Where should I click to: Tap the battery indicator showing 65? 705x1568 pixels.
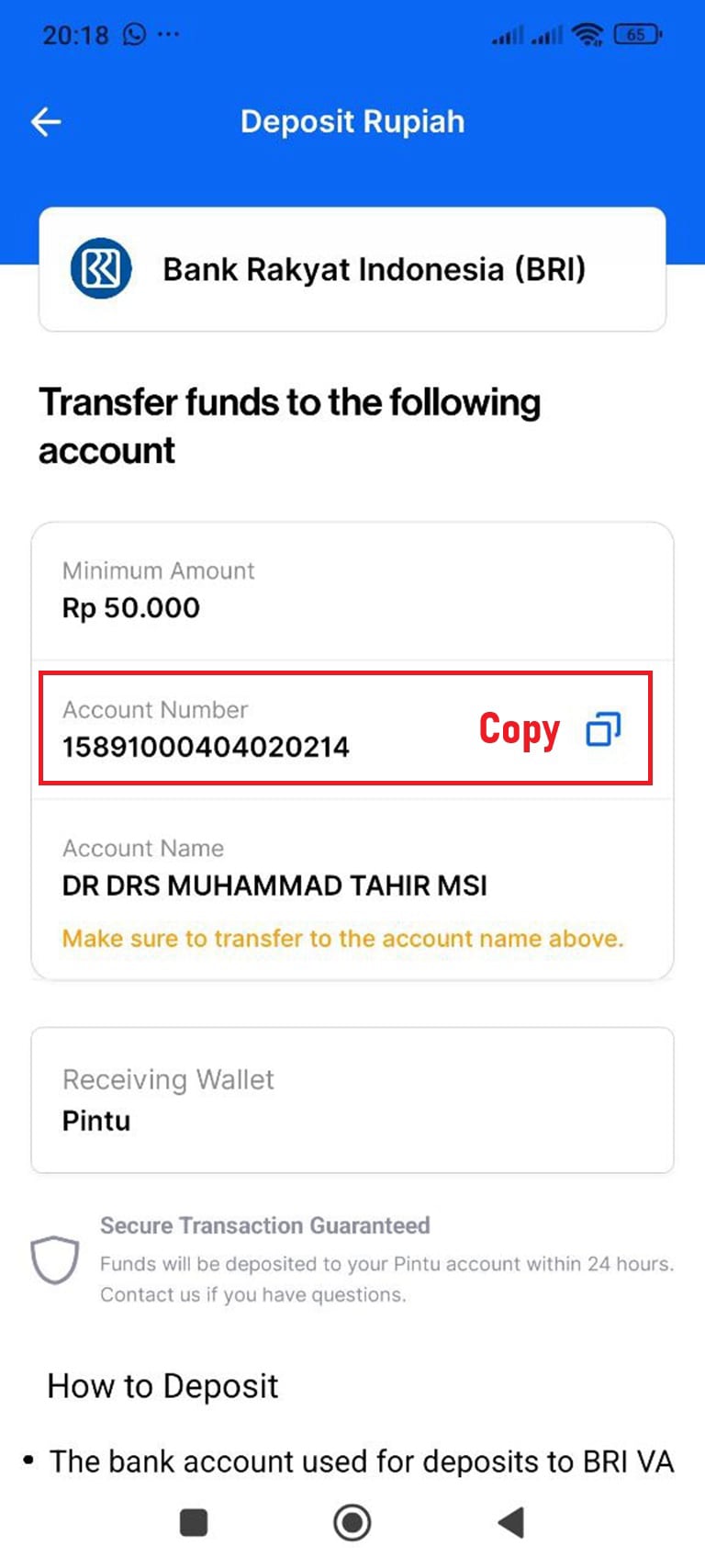pos(637,34)
